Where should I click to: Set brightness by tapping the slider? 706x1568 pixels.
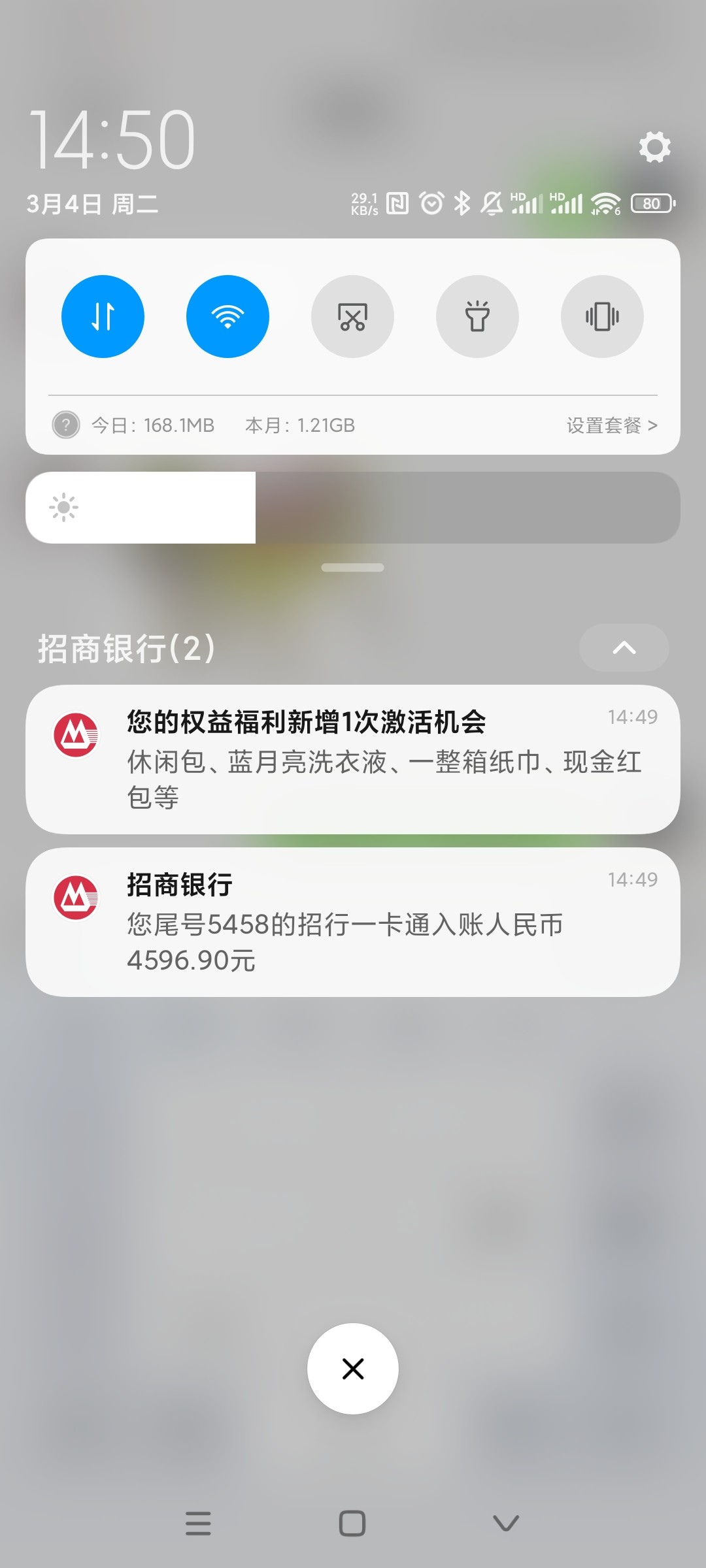click(x=353, y=508)
